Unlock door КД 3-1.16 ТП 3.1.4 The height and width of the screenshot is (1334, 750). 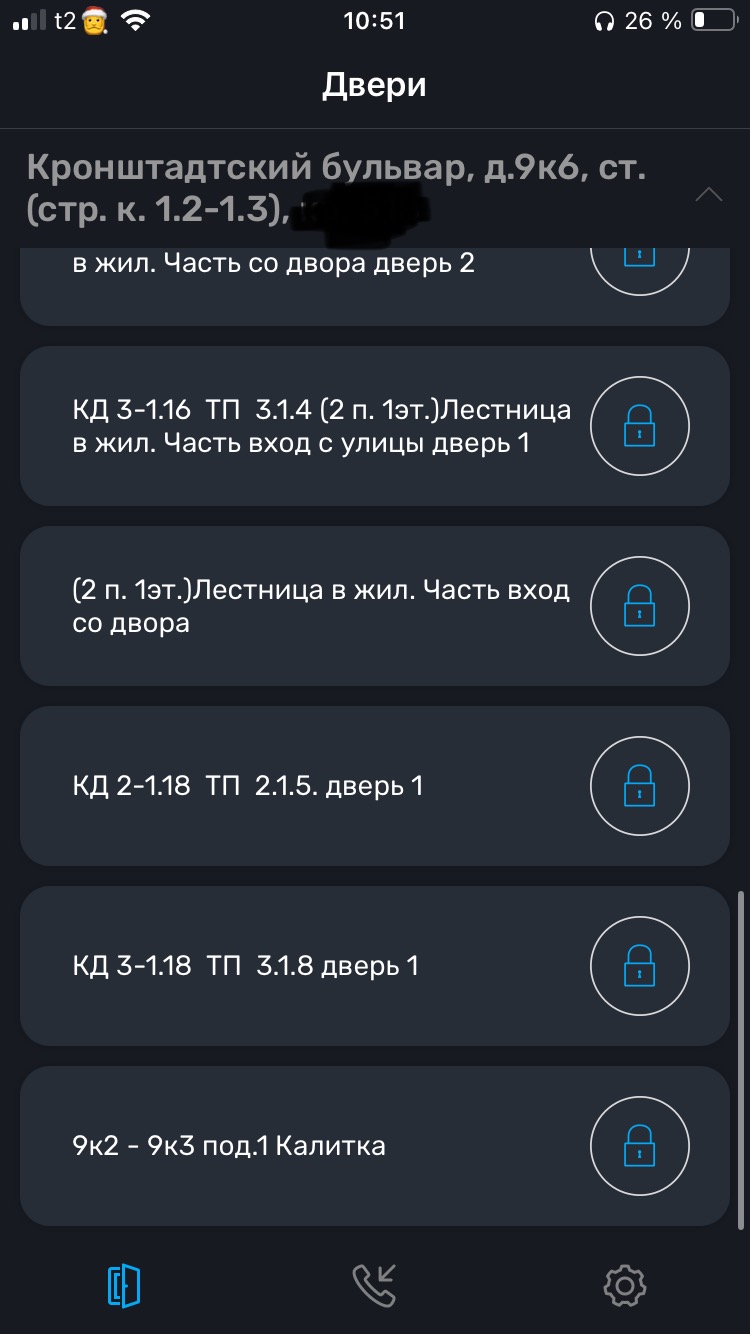coord(640,426)
